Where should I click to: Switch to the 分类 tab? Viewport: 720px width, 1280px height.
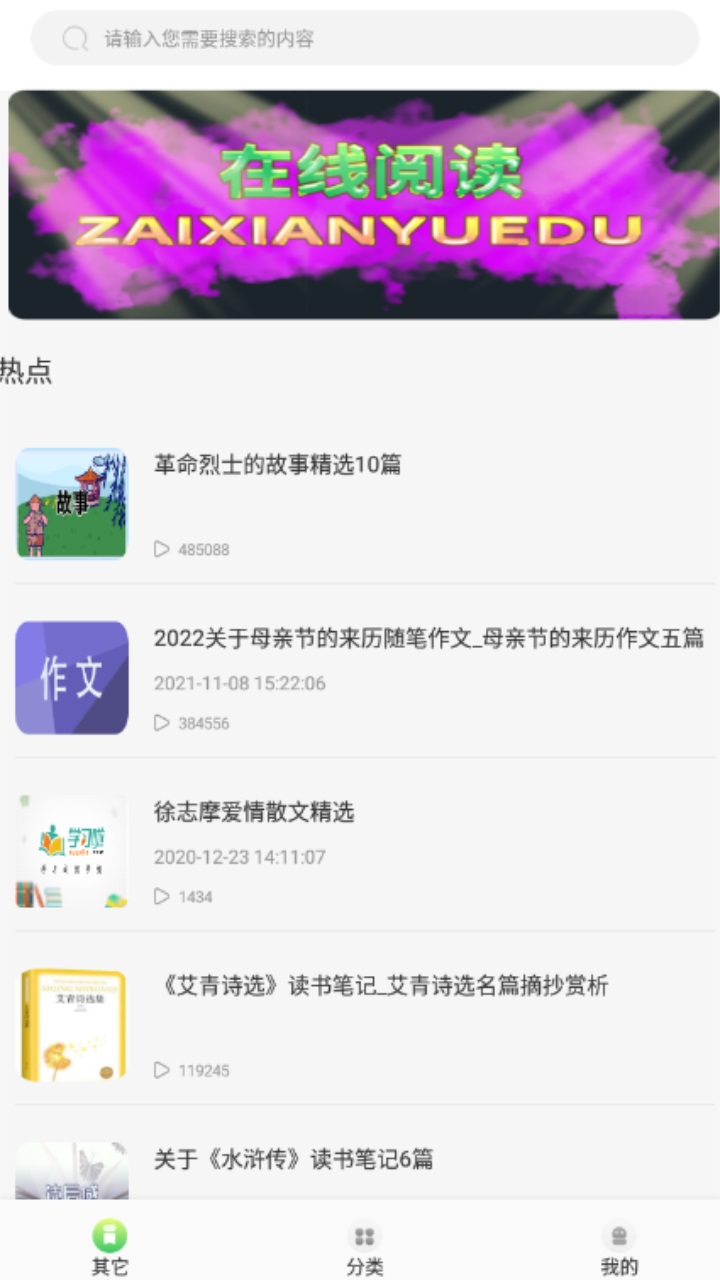[x=363, y=1250]
